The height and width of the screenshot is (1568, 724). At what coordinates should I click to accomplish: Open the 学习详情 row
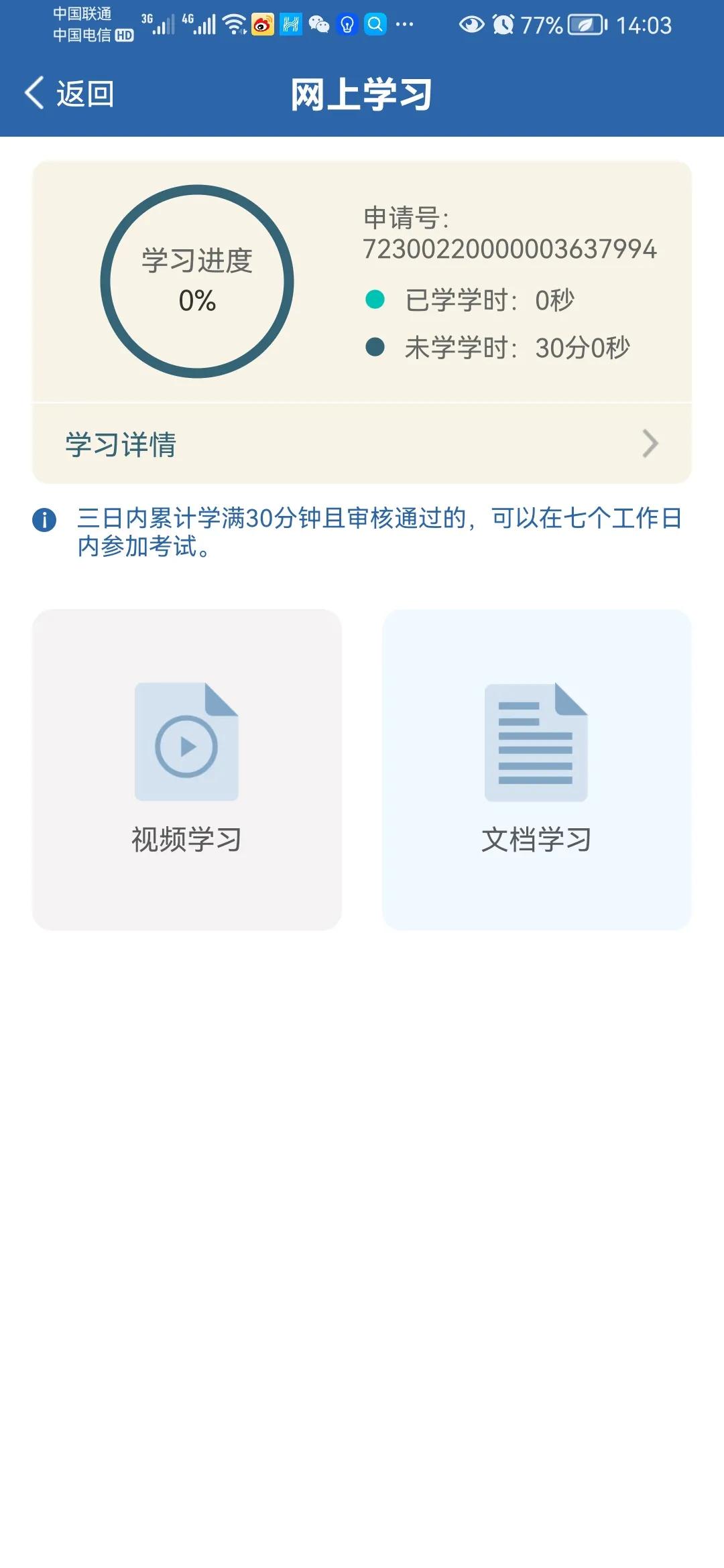pyautogui.click(x=362, y=444)
